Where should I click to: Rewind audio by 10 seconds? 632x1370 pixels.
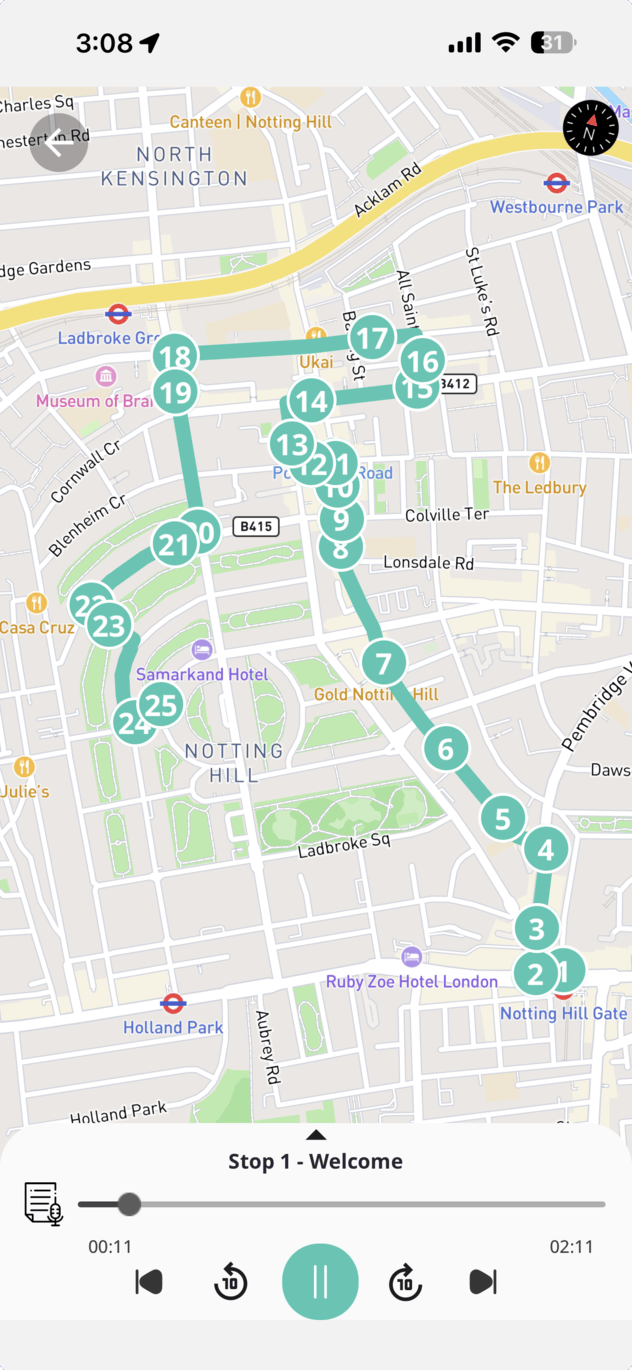tap(231, 1281)
